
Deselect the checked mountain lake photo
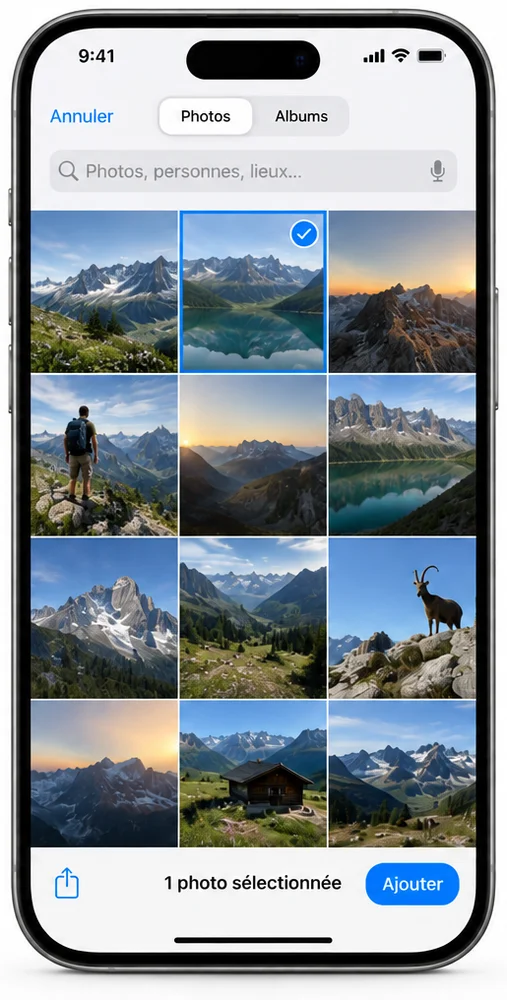253,292
